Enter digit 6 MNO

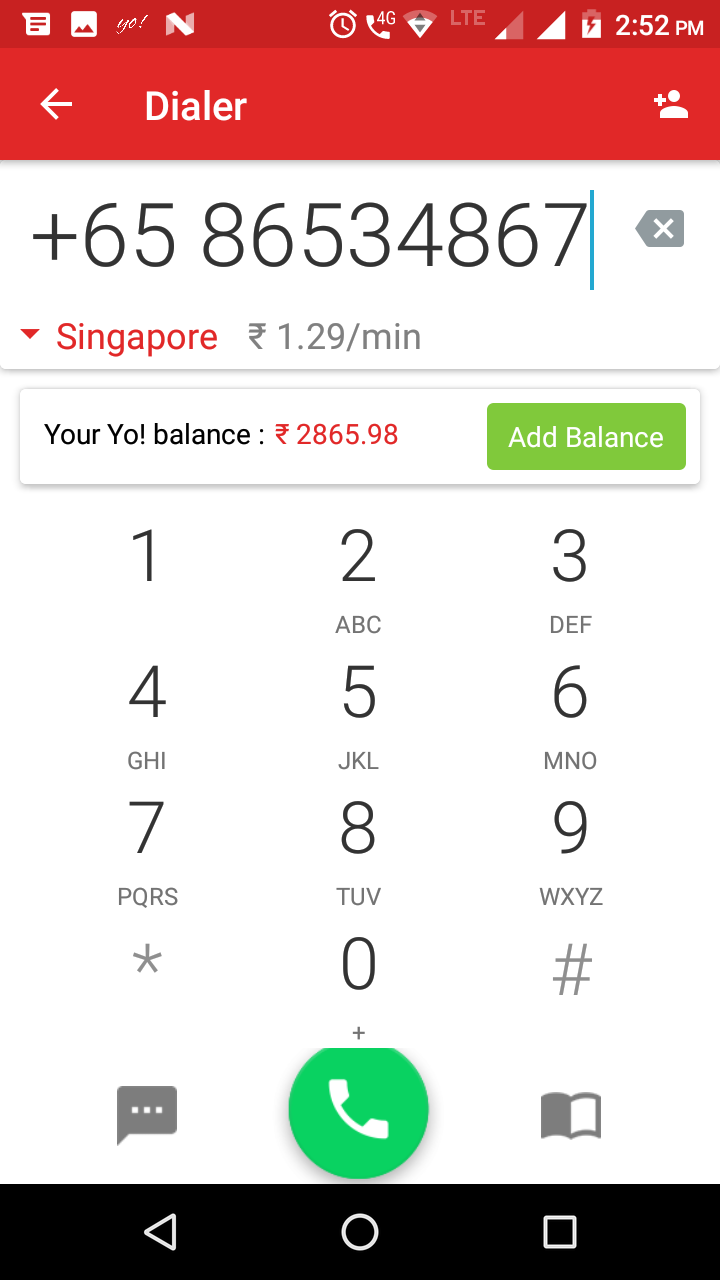point(570,710)
